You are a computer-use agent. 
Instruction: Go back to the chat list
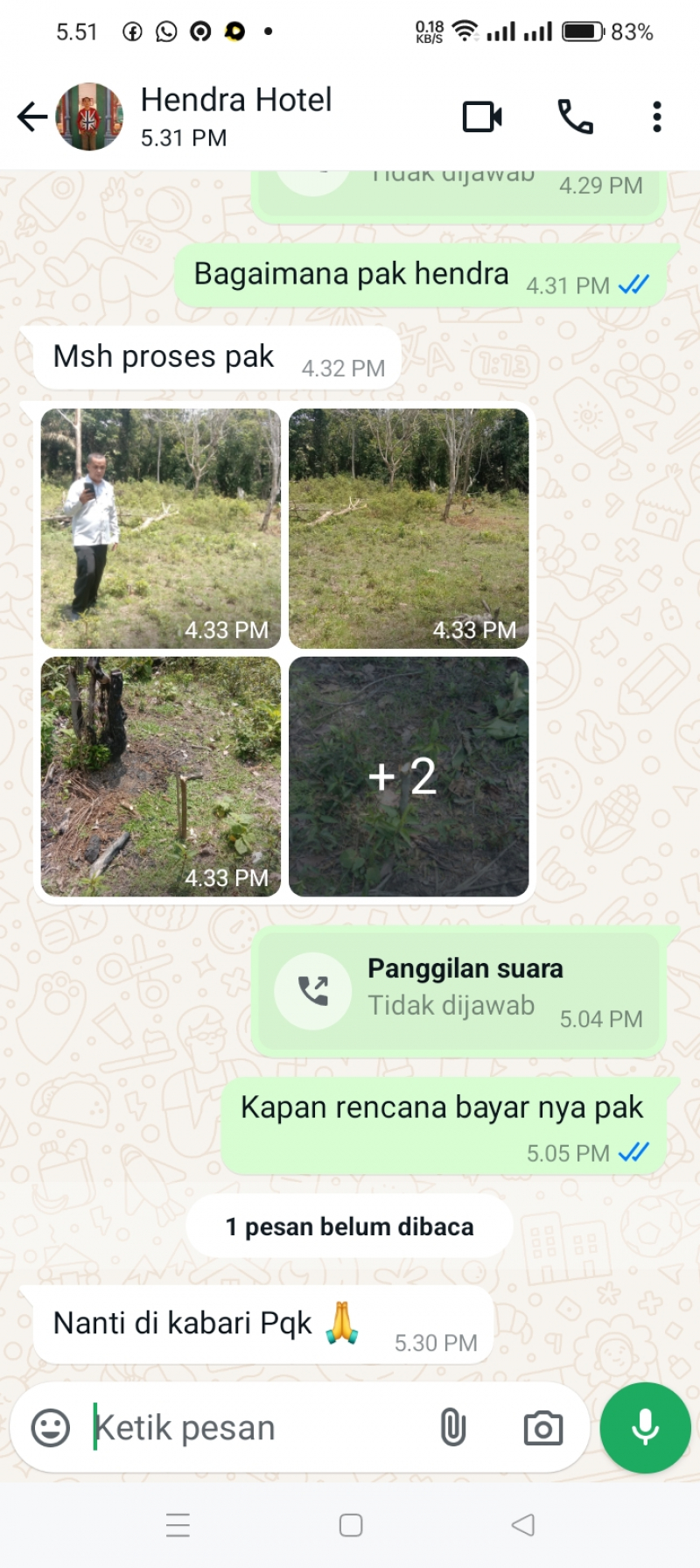click(32, 116)
